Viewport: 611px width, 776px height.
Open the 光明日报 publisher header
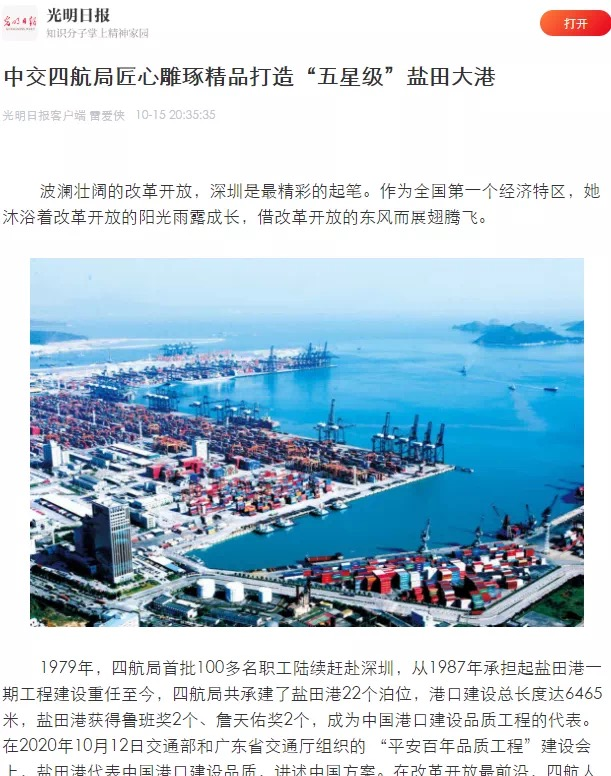pyautogui.click(x=79, y=16)
